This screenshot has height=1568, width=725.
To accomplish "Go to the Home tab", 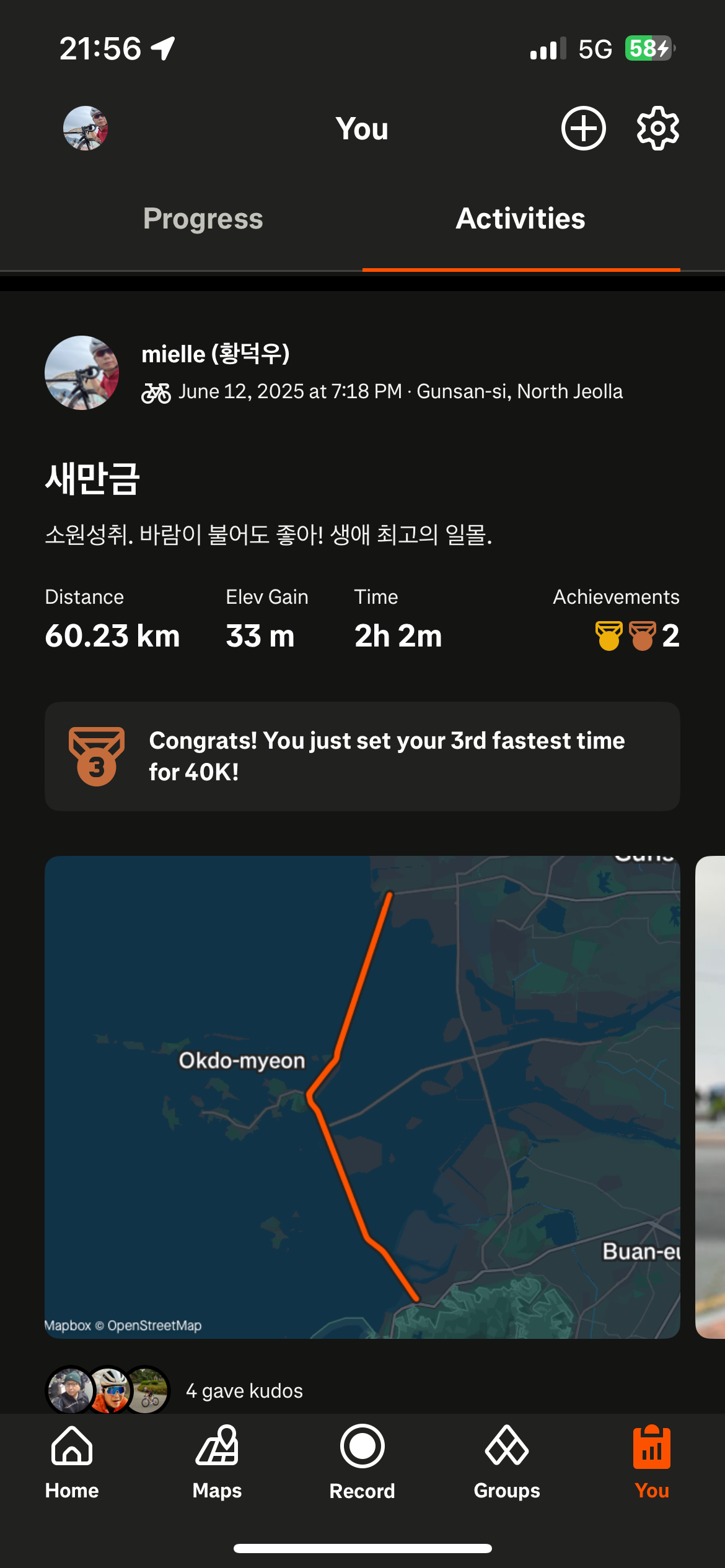I will [x=72, y=1462].
